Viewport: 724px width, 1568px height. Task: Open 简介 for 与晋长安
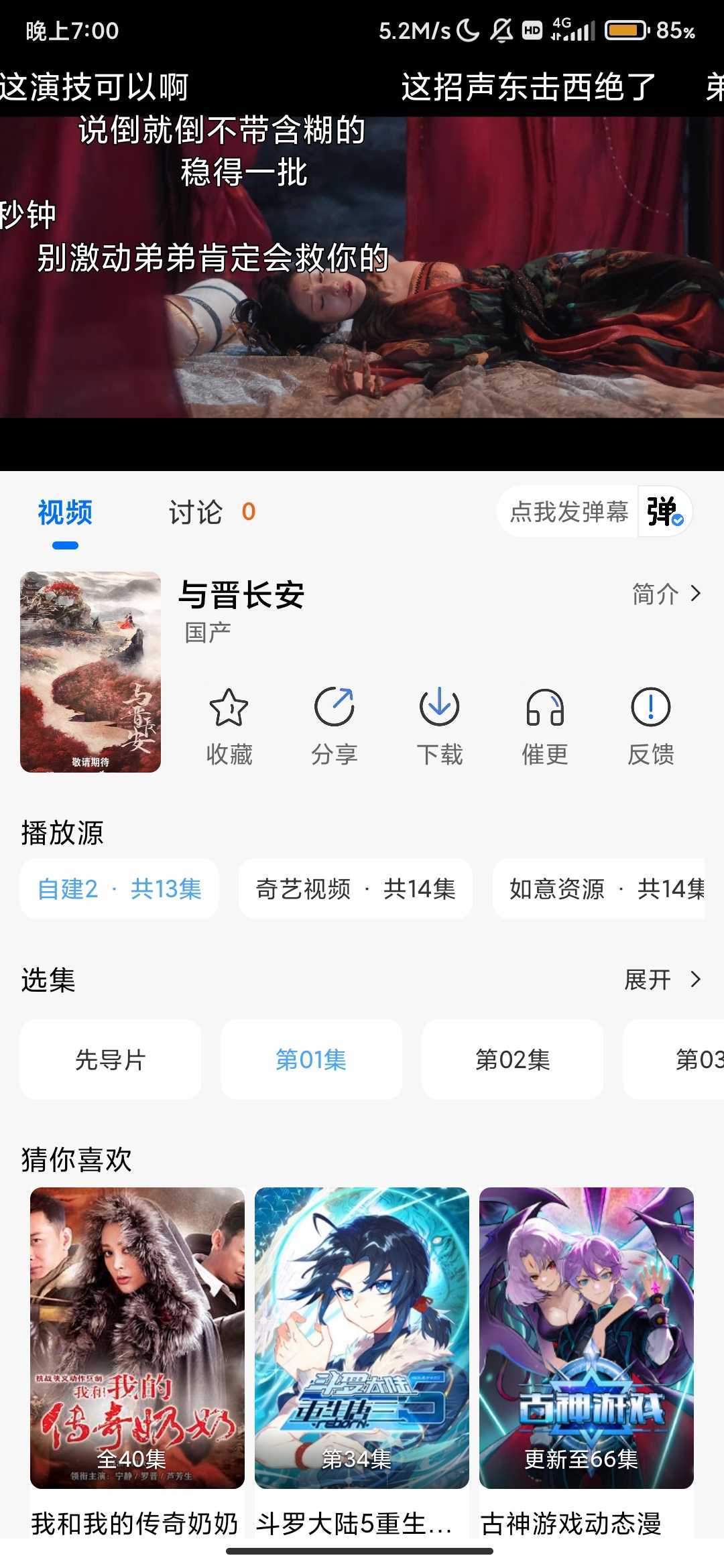(x=666, y=594)
